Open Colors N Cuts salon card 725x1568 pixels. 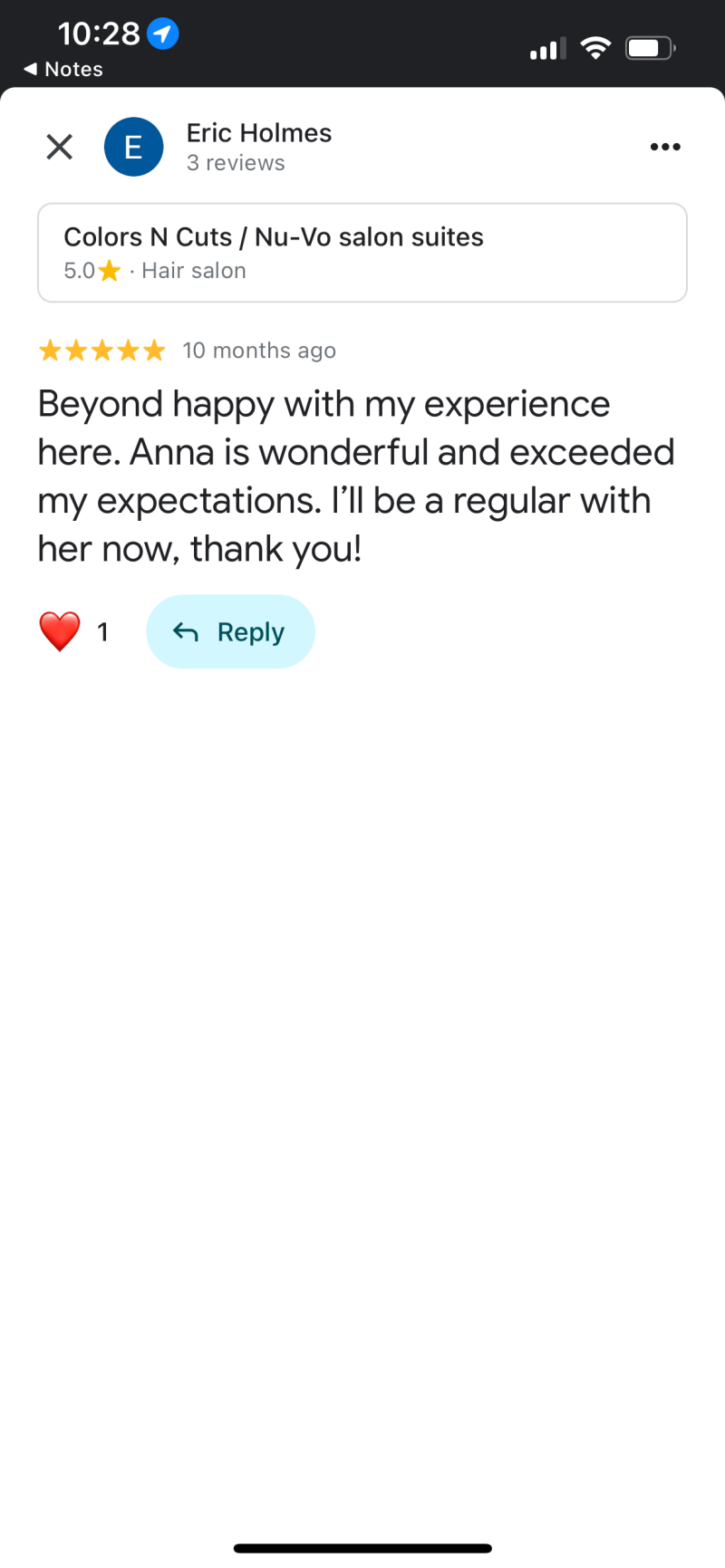(362, 253)
